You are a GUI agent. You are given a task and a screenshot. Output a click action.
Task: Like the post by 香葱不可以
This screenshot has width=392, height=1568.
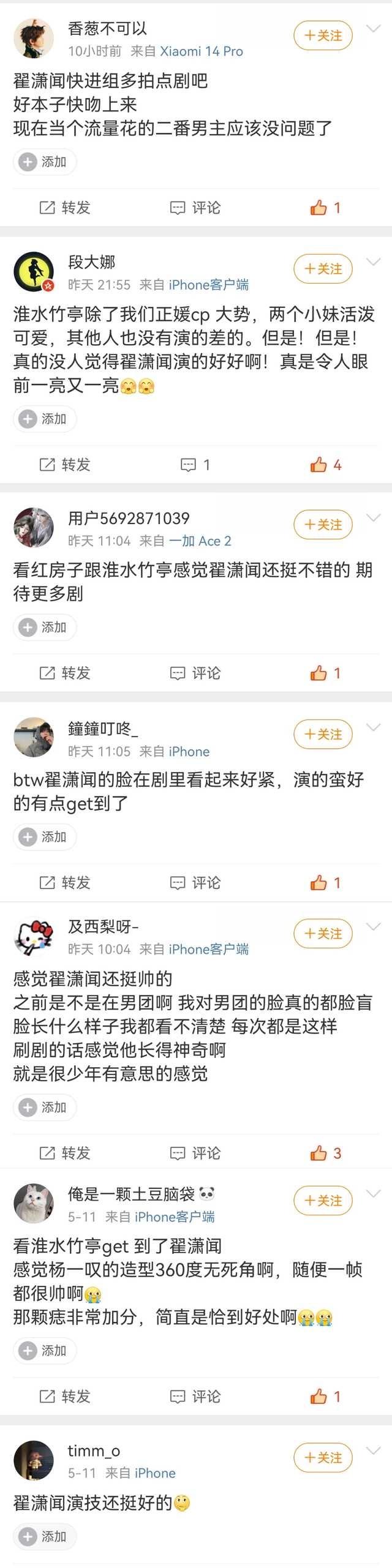(x=325, y=208)
